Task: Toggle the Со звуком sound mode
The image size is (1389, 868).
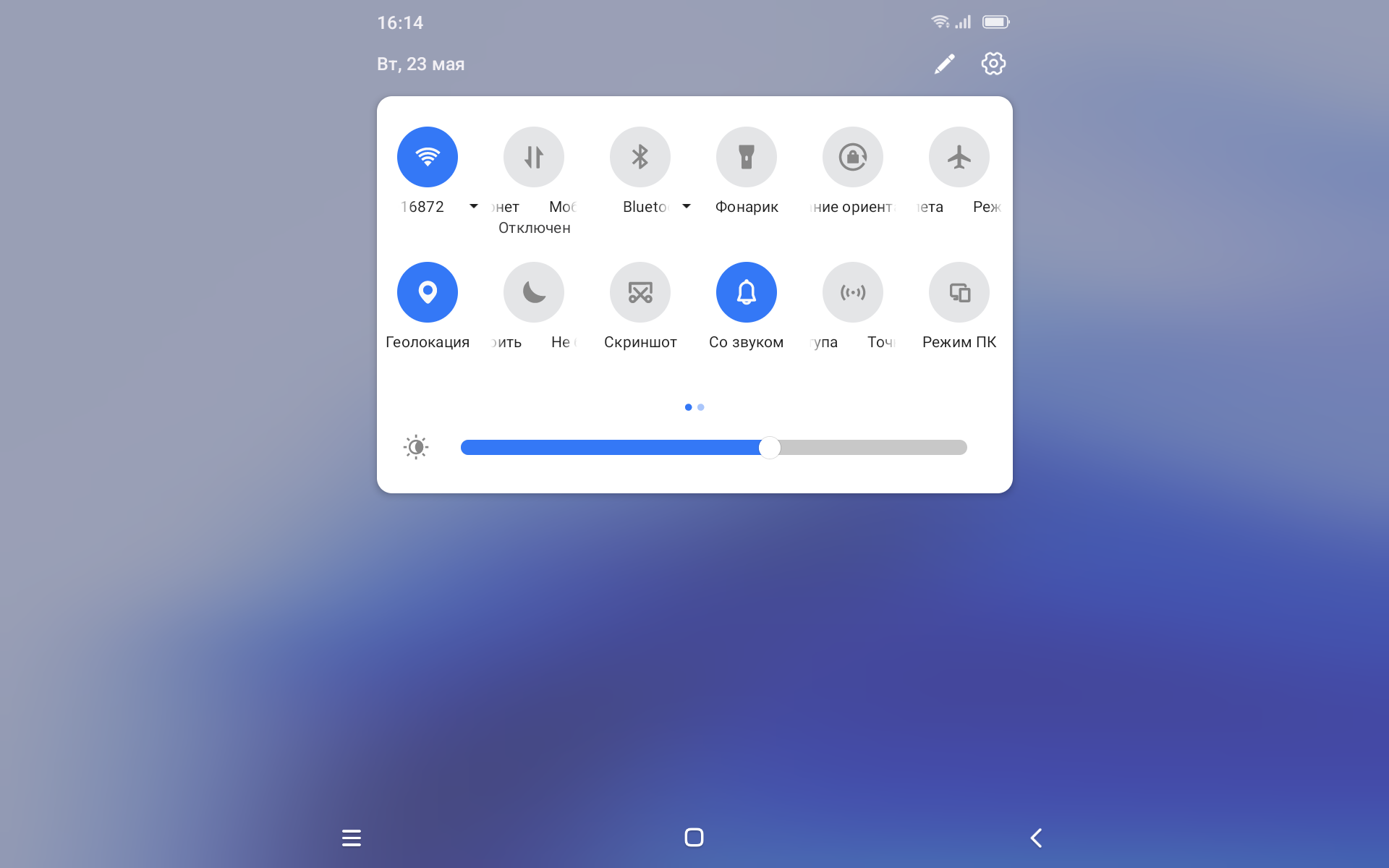Action: point(746,292)
